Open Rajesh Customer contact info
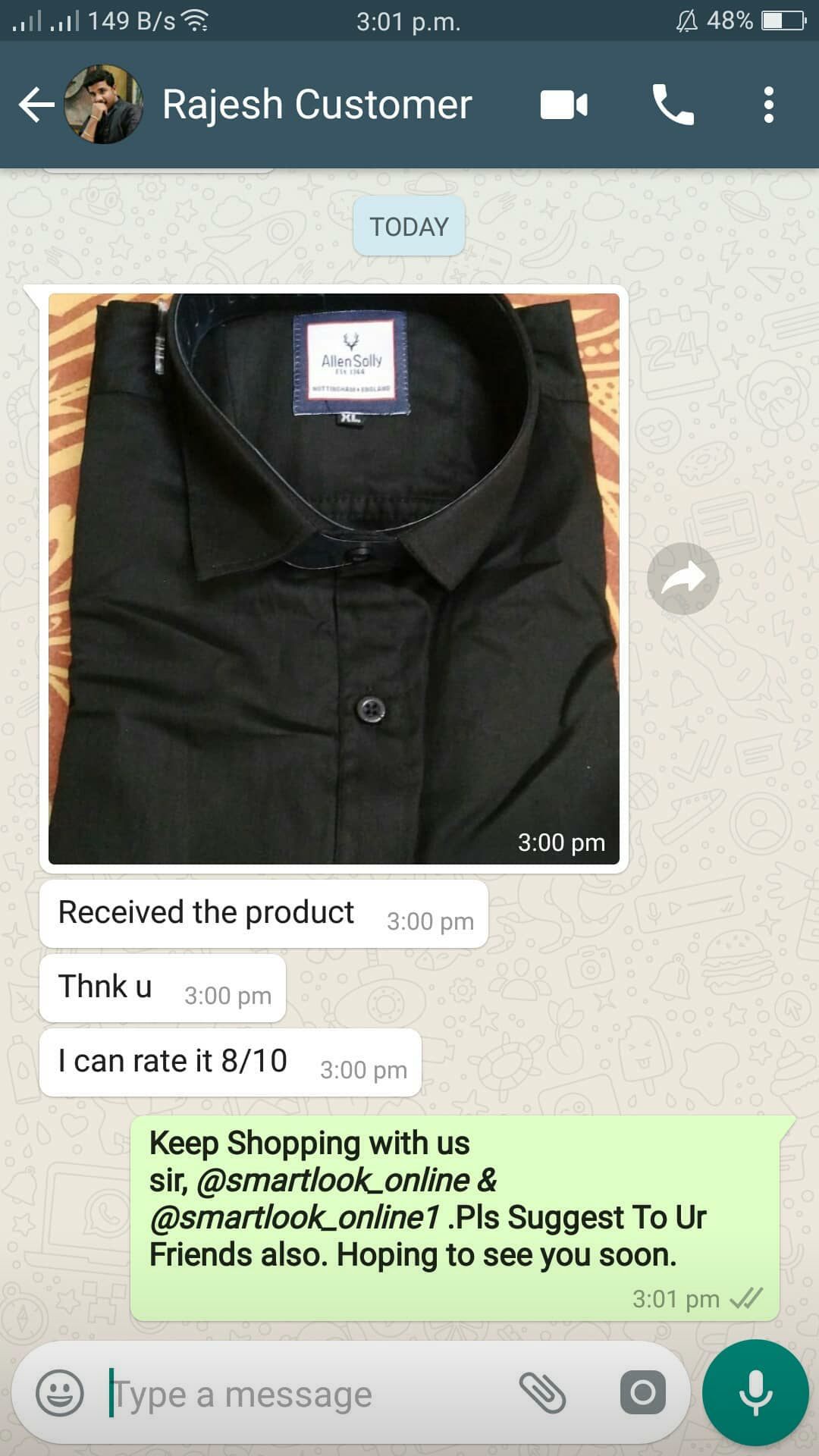Screen dimensions: 819x1456 [x=317, y=105]
